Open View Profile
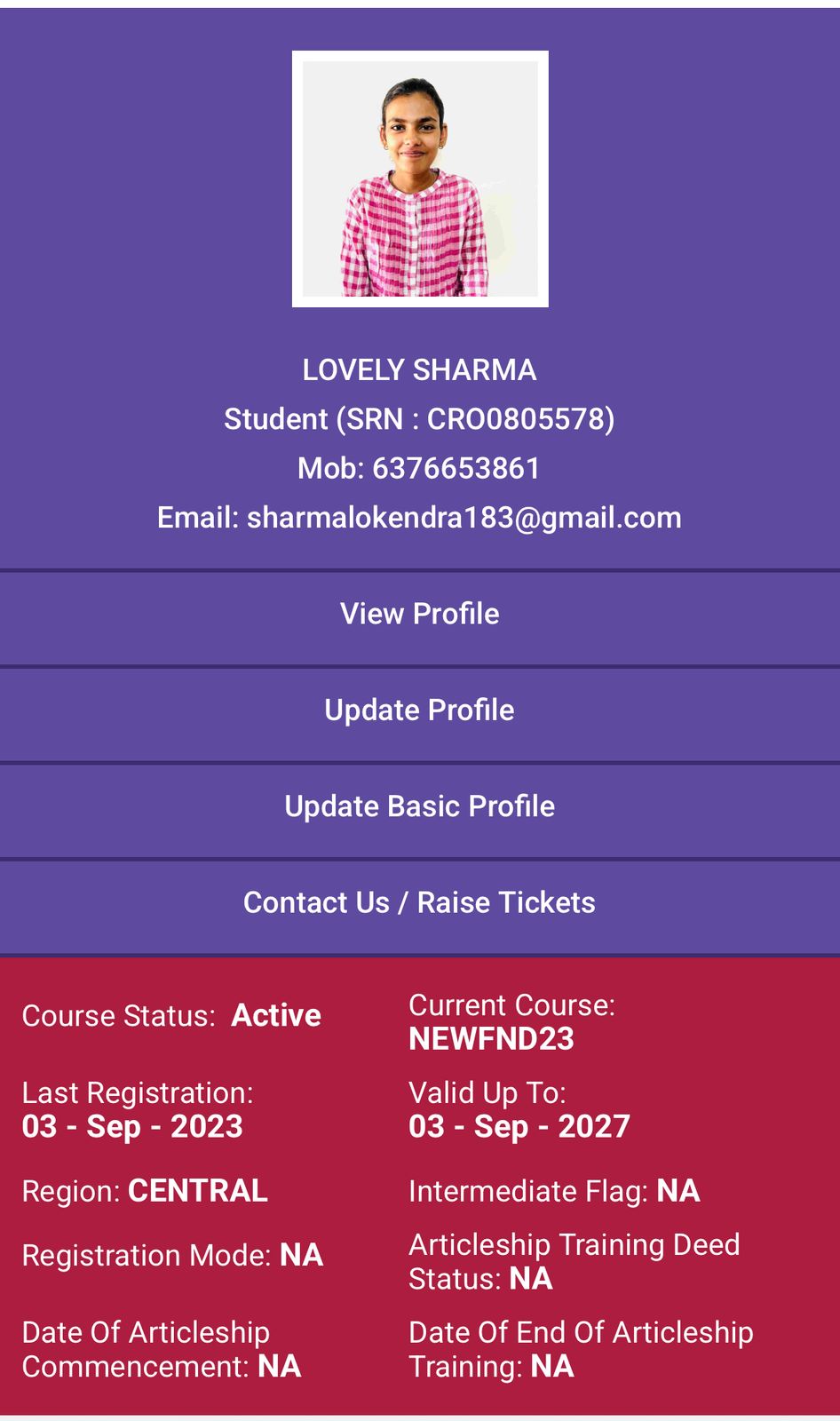 pos(419,614)
